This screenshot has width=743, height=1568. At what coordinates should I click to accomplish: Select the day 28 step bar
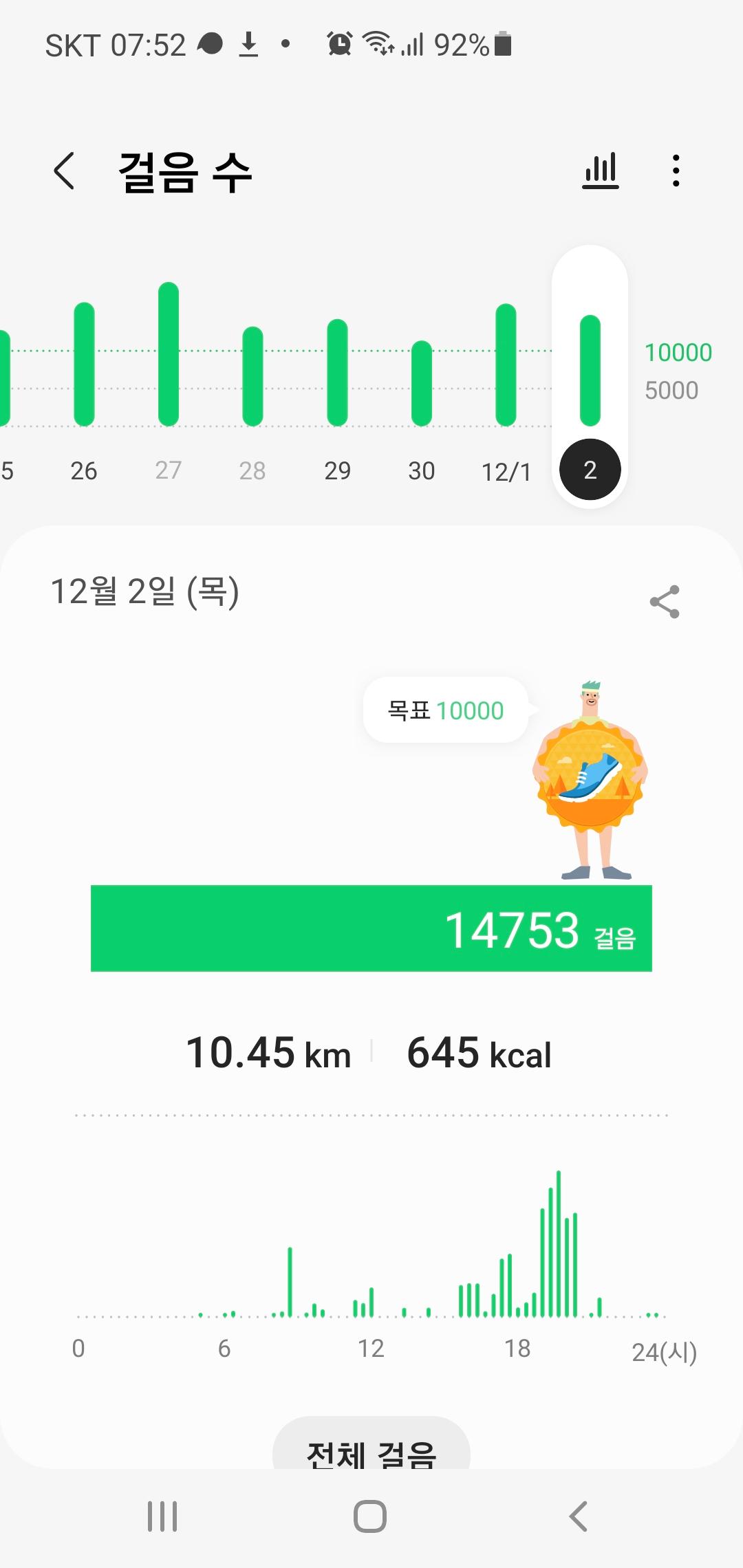[x=252, y=376]
